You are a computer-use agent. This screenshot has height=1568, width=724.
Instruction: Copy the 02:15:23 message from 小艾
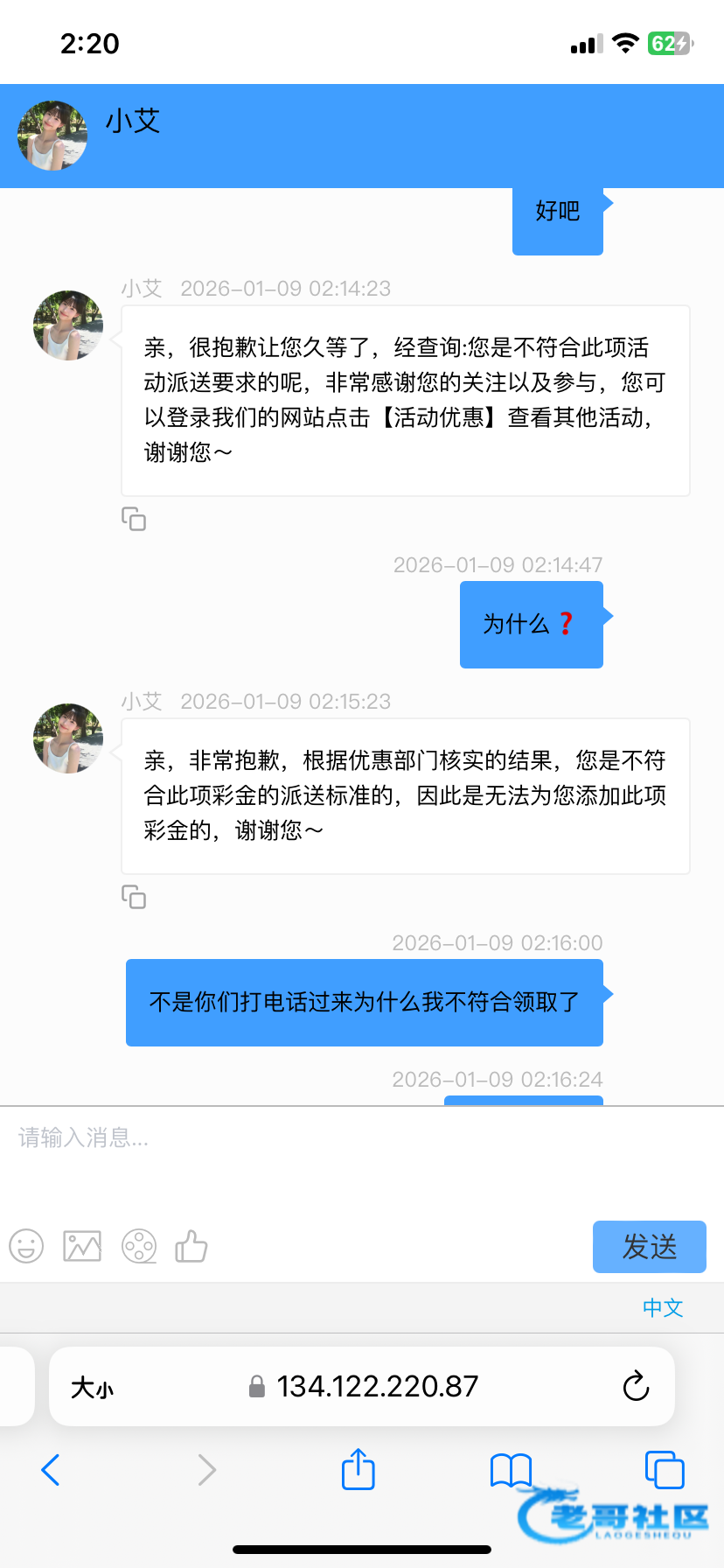134,897
